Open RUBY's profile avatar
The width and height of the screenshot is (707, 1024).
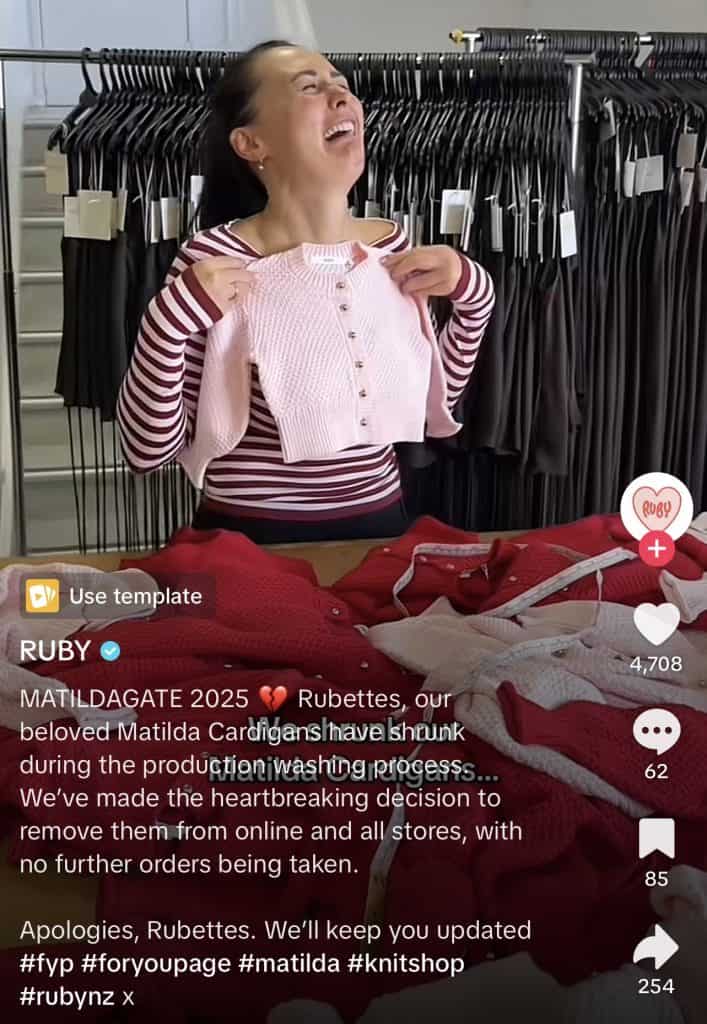click(656, 505)
